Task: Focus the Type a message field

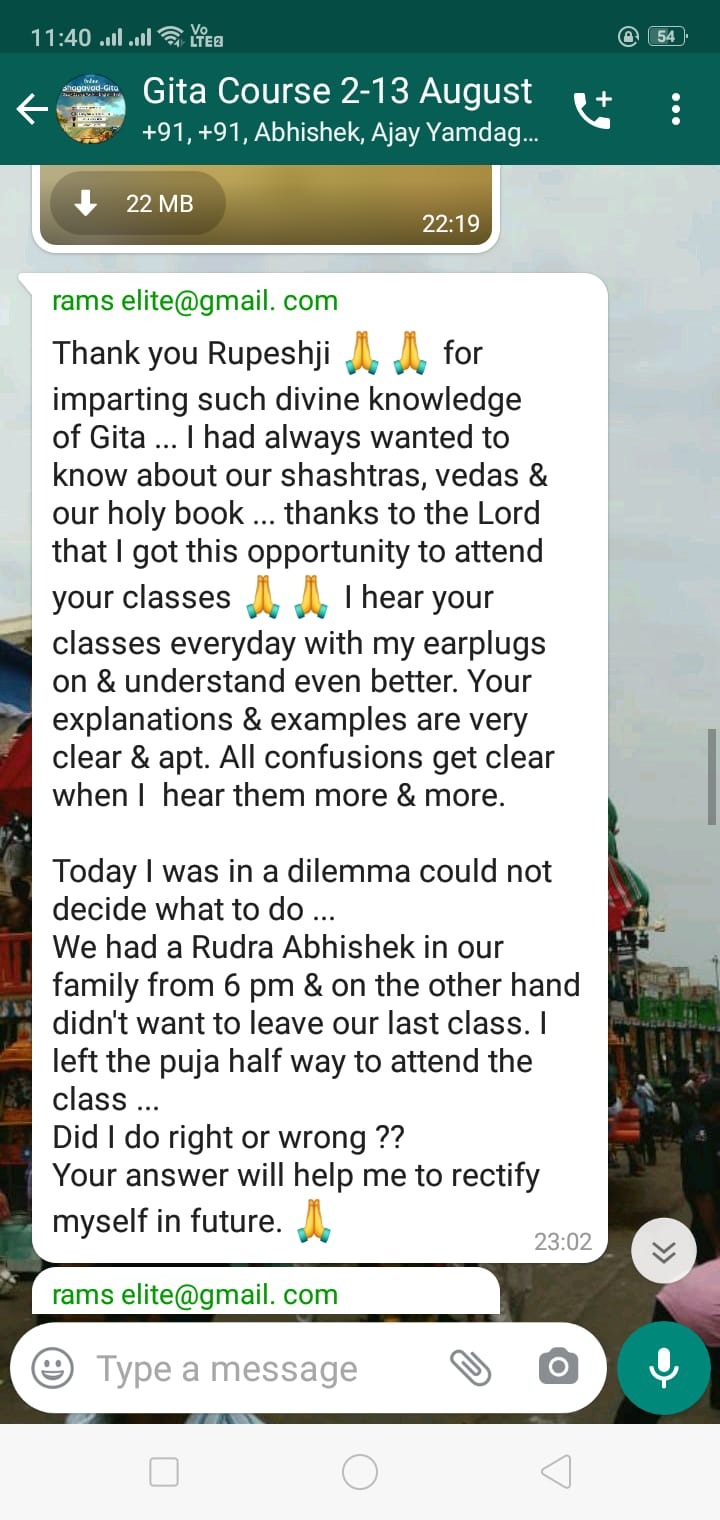Action: click(x=260, y=1368)
